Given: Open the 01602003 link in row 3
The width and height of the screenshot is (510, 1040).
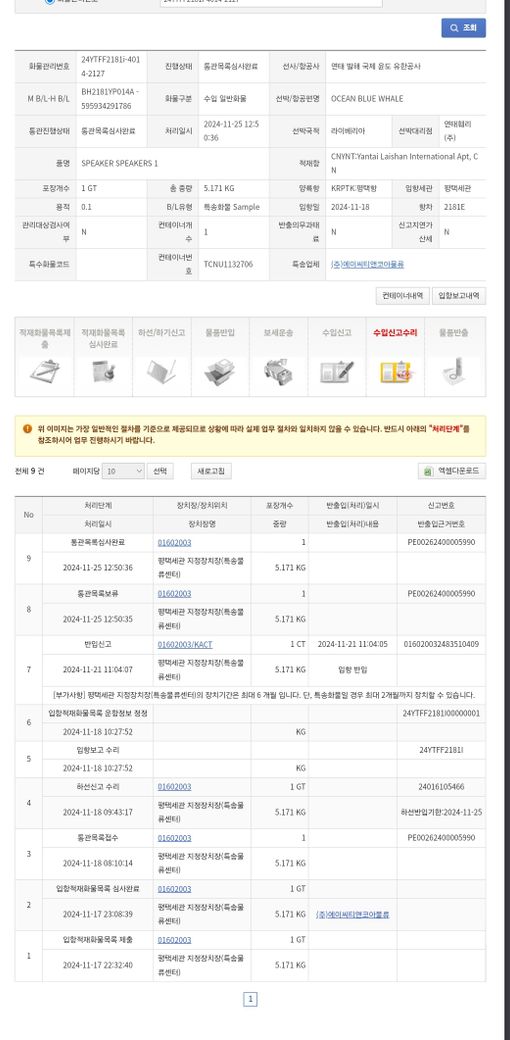Looking at the screenshot, I should [174, 838].
